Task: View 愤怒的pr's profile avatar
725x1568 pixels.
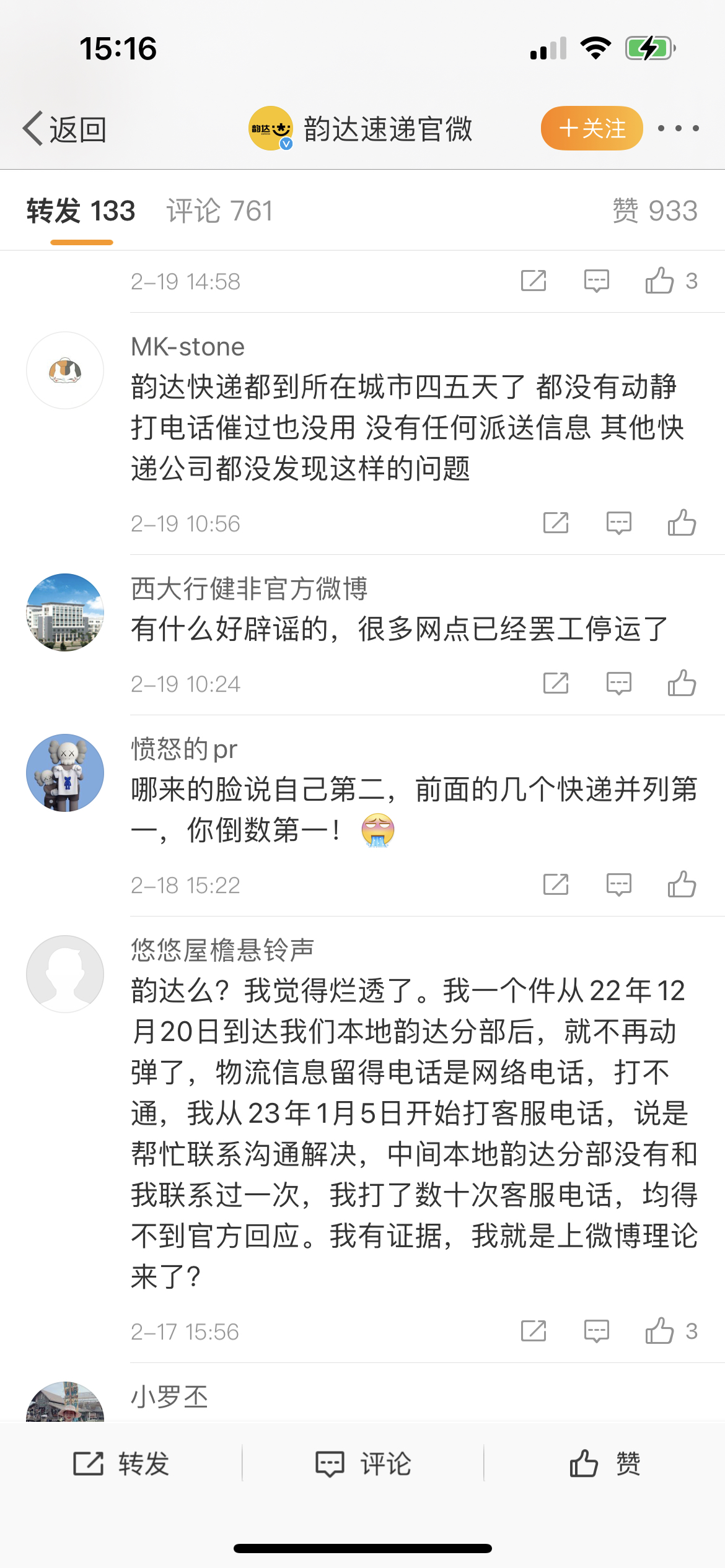Action: click(65, 773)
